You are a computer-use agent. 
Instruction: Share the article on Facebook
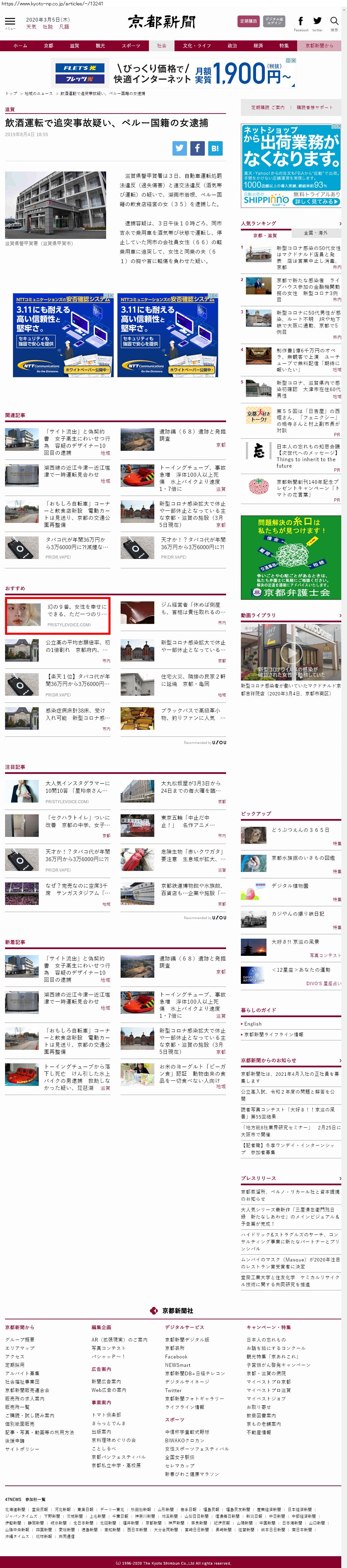[197, 148]
